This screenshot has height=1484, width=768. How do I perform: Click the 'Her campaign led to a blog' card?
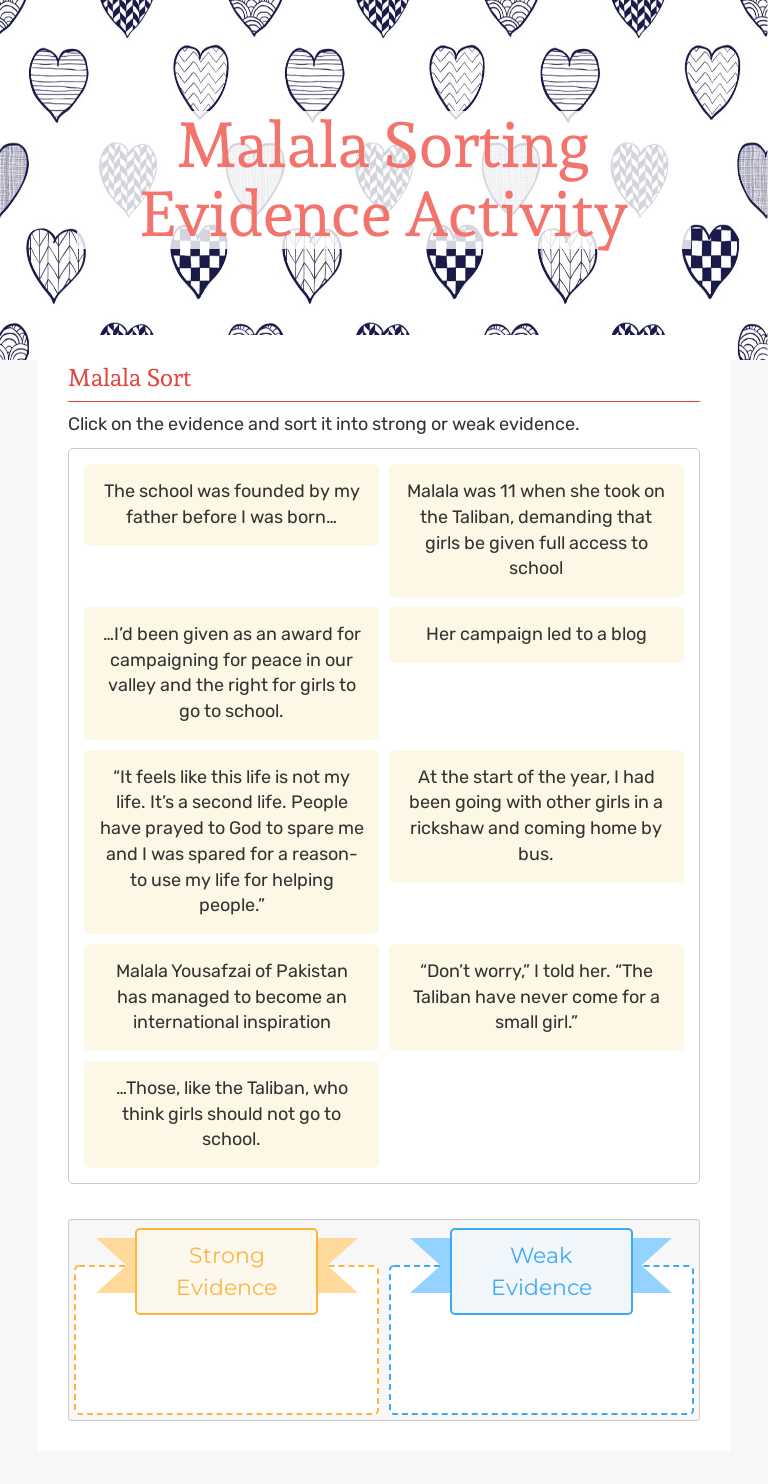(536, 634)
